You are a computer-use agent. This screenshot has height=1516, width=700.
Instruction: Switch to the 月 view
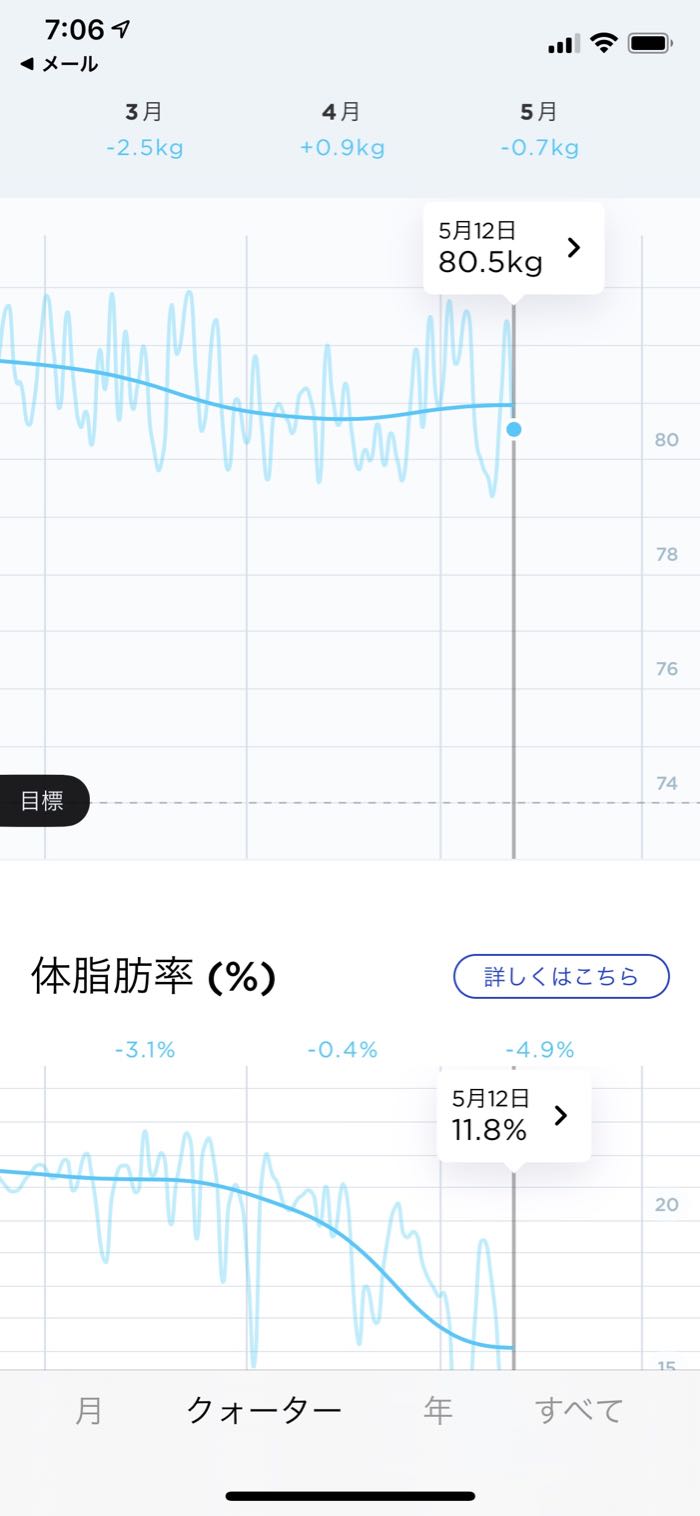tap(89, 1410)
